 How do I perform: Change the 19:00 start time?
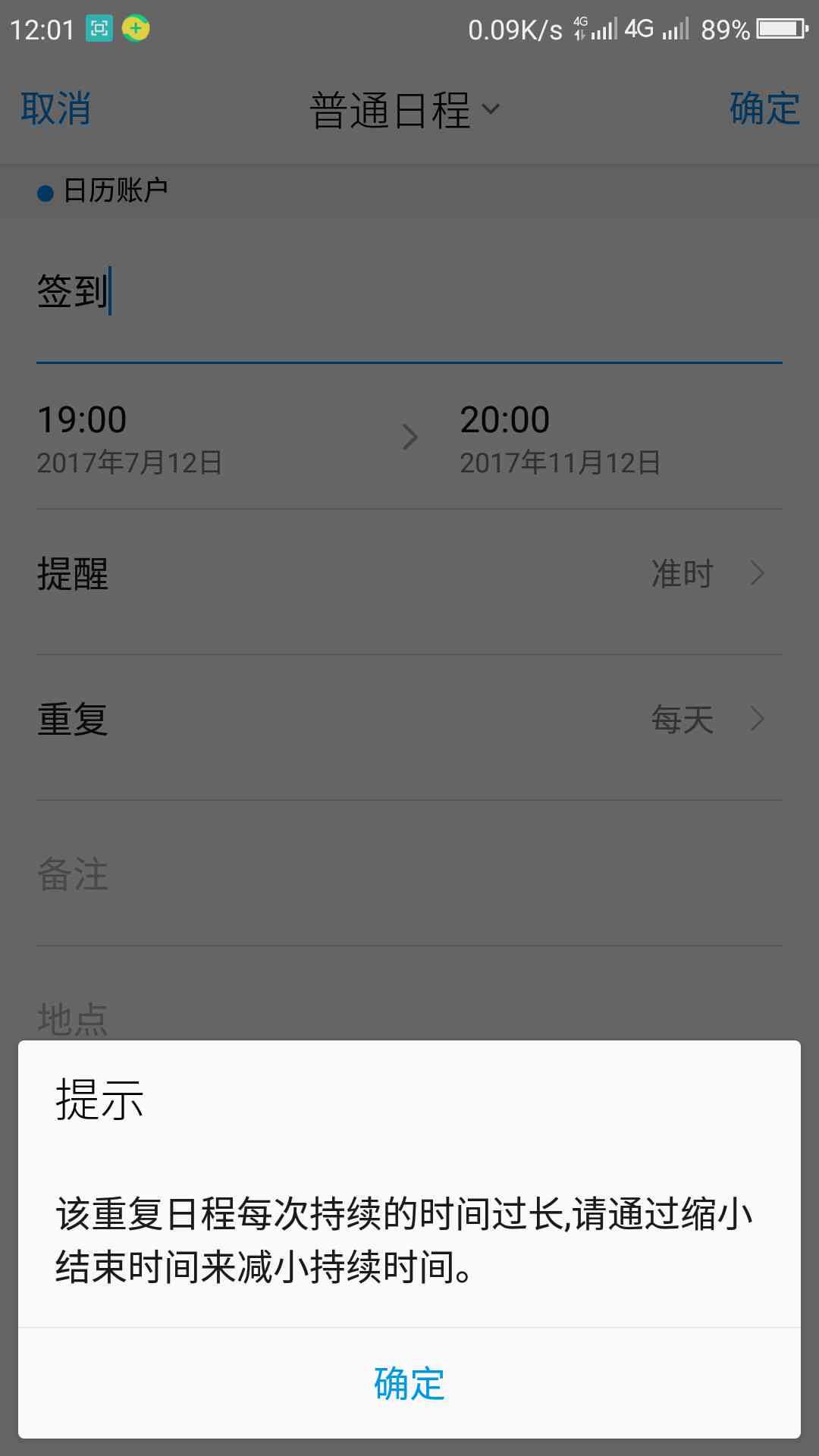(129, 438)
